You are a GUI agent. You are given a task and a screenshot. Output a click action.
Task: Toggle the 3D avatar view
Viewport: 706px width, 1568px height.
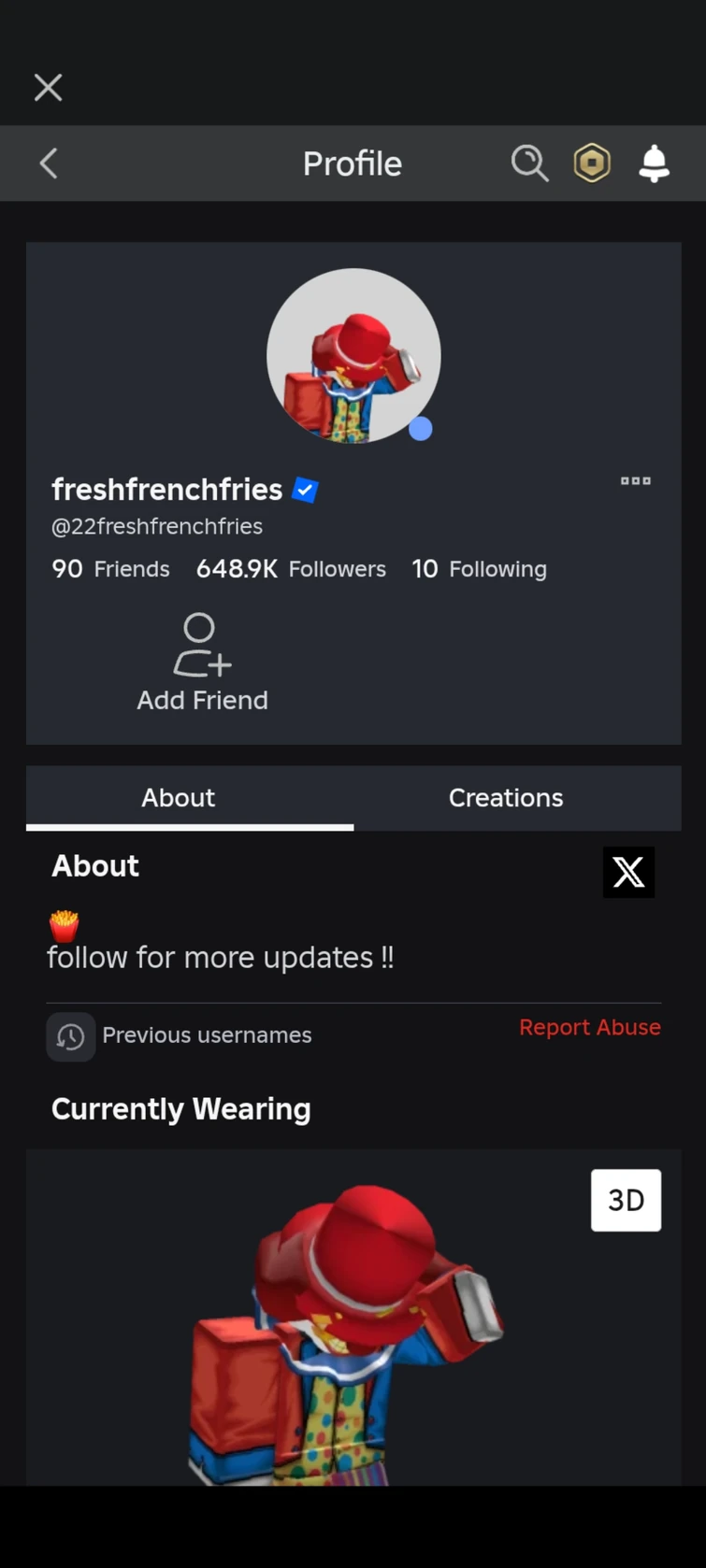pyautogui.click(x=626, y=1200)
